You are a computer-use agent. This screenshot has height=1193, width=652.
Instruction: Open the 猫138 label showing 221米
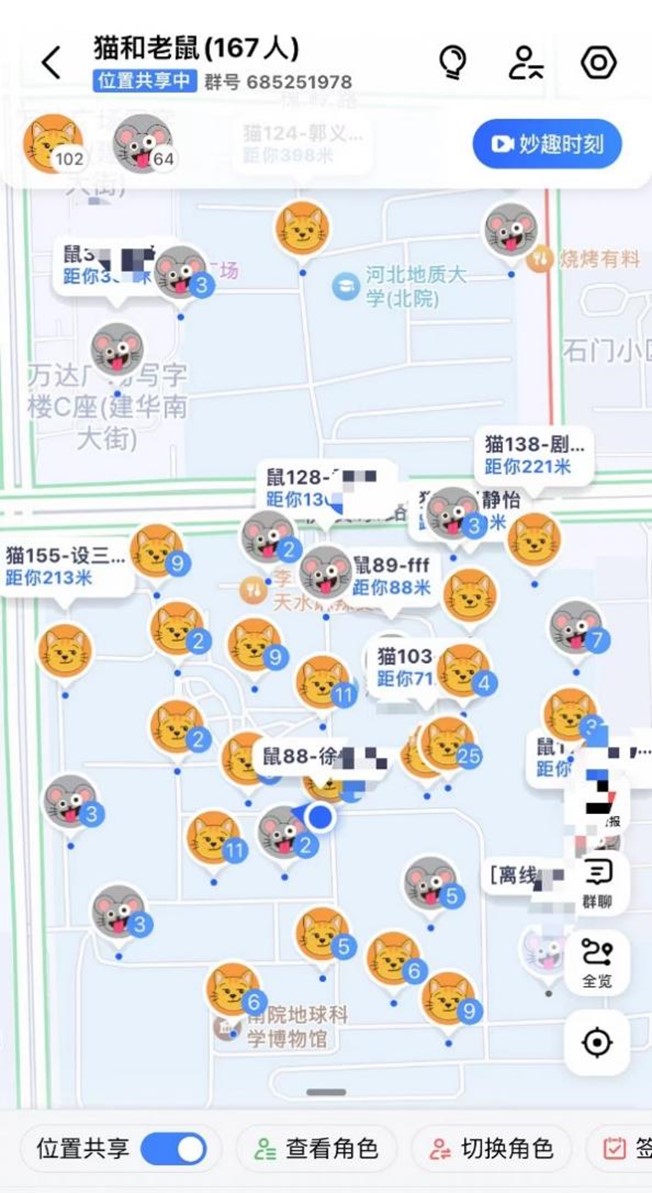point(533,456)
